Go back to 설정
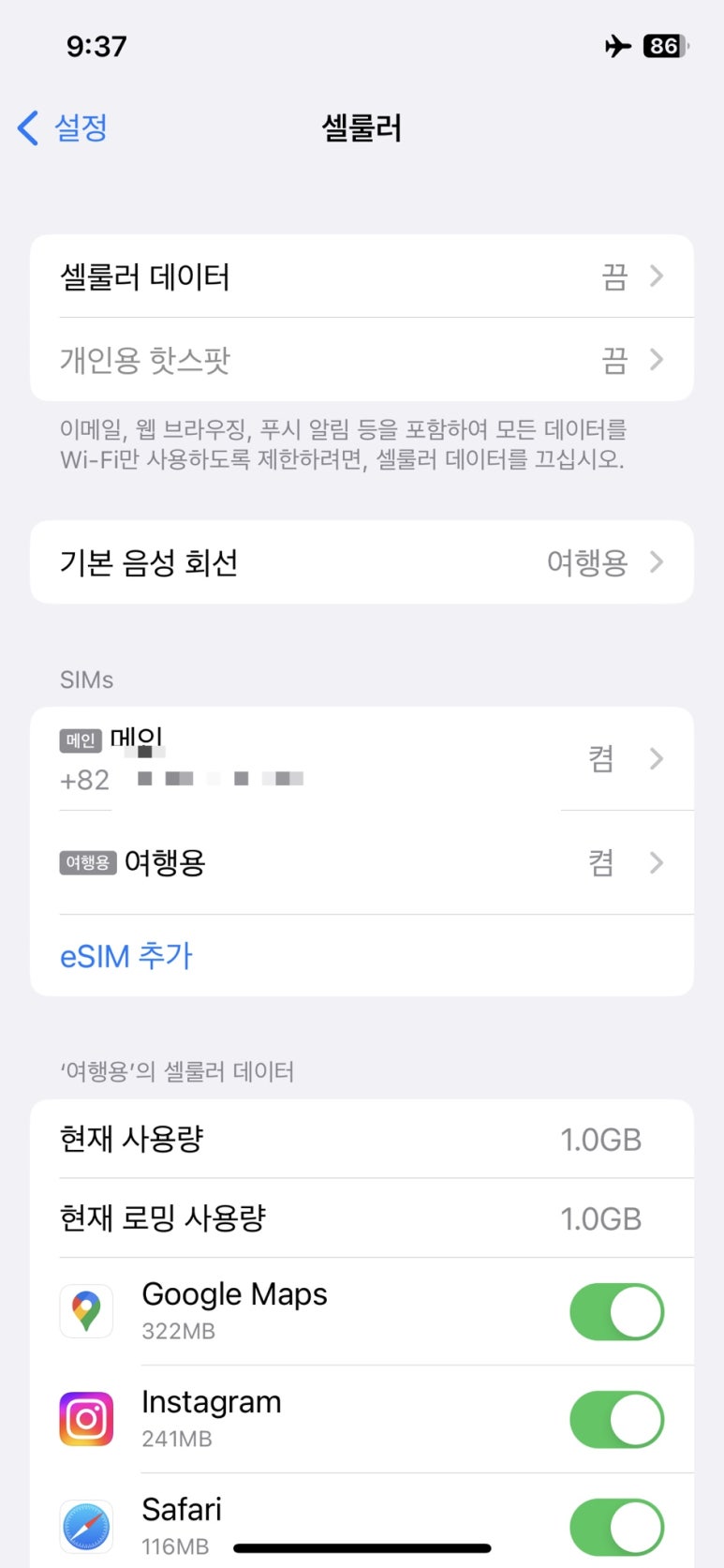Screen dimensions: 724x1568 [x=64, y=127]
